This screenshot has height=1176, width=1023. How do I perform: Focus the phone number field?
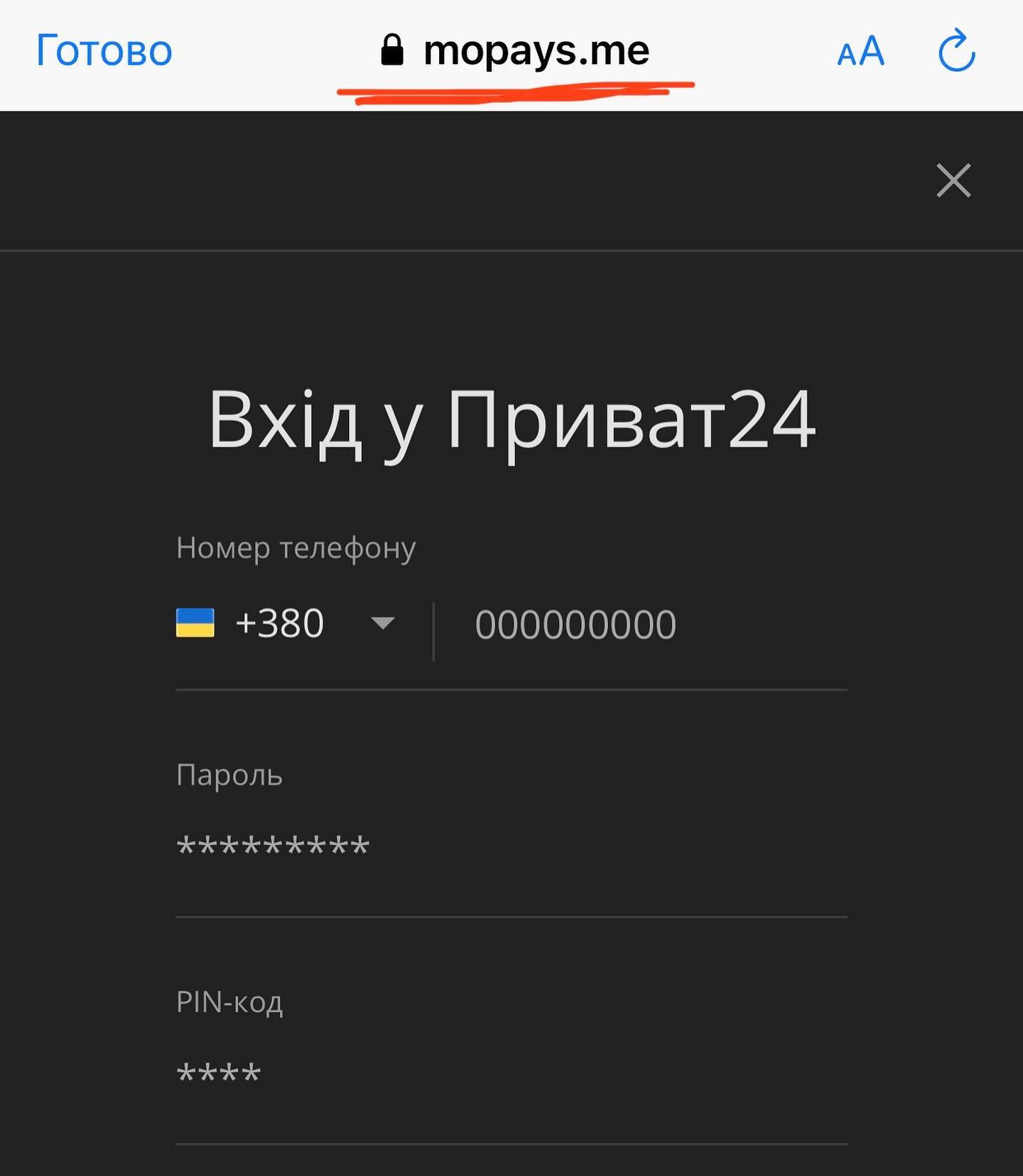click(x=639, y=625)
